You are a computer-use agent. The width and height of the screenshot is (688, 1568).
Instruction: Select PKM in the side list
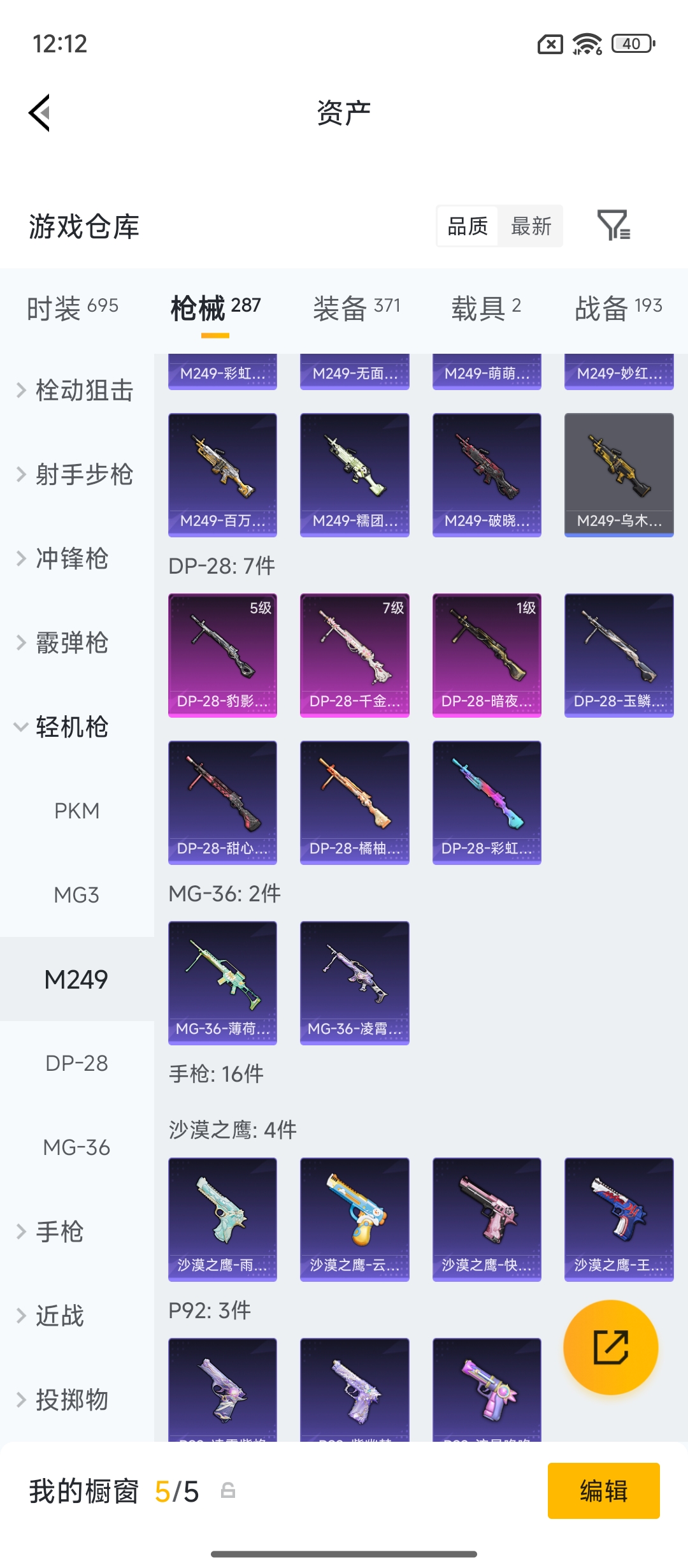coord(76,811)
